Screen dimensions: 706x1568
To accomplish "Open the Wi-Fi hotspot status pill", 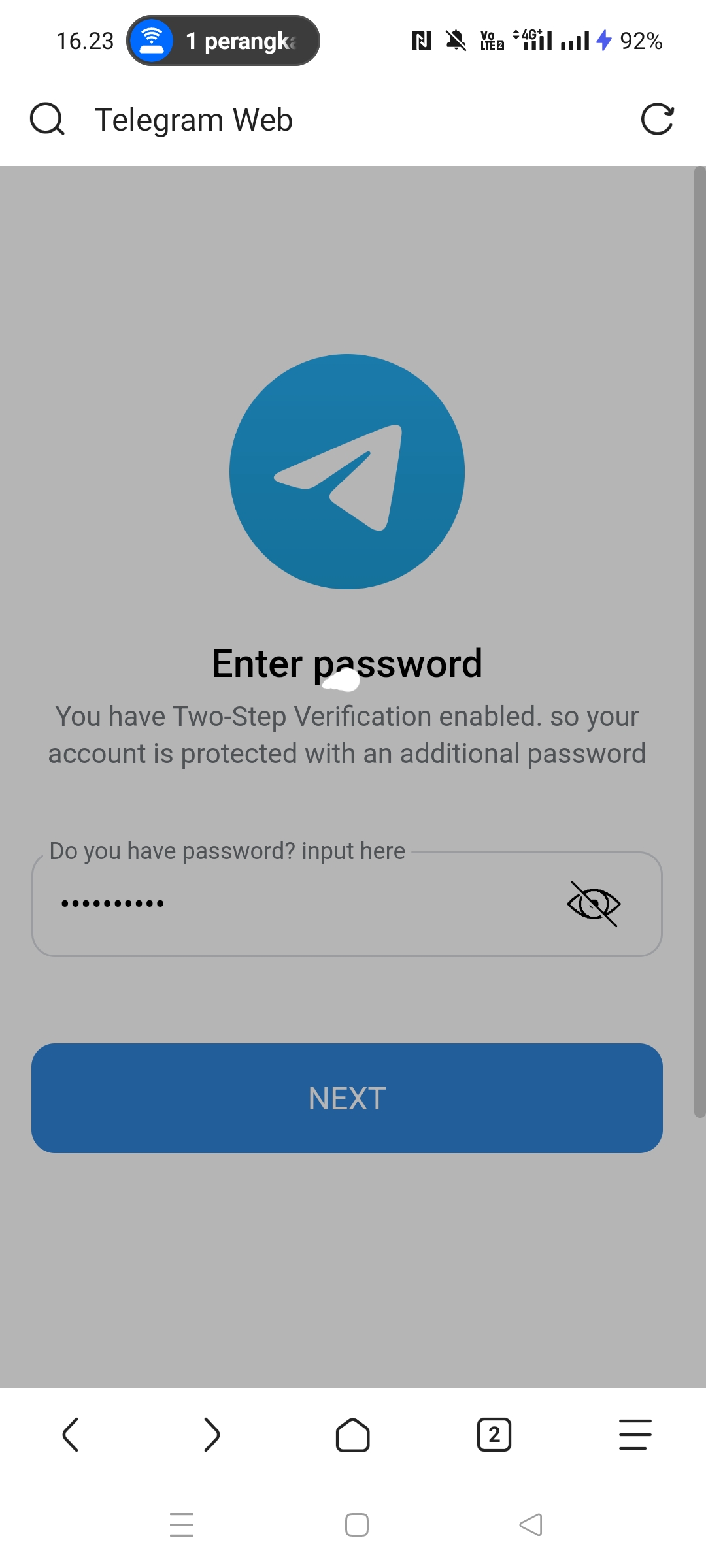I will point(222,40).
